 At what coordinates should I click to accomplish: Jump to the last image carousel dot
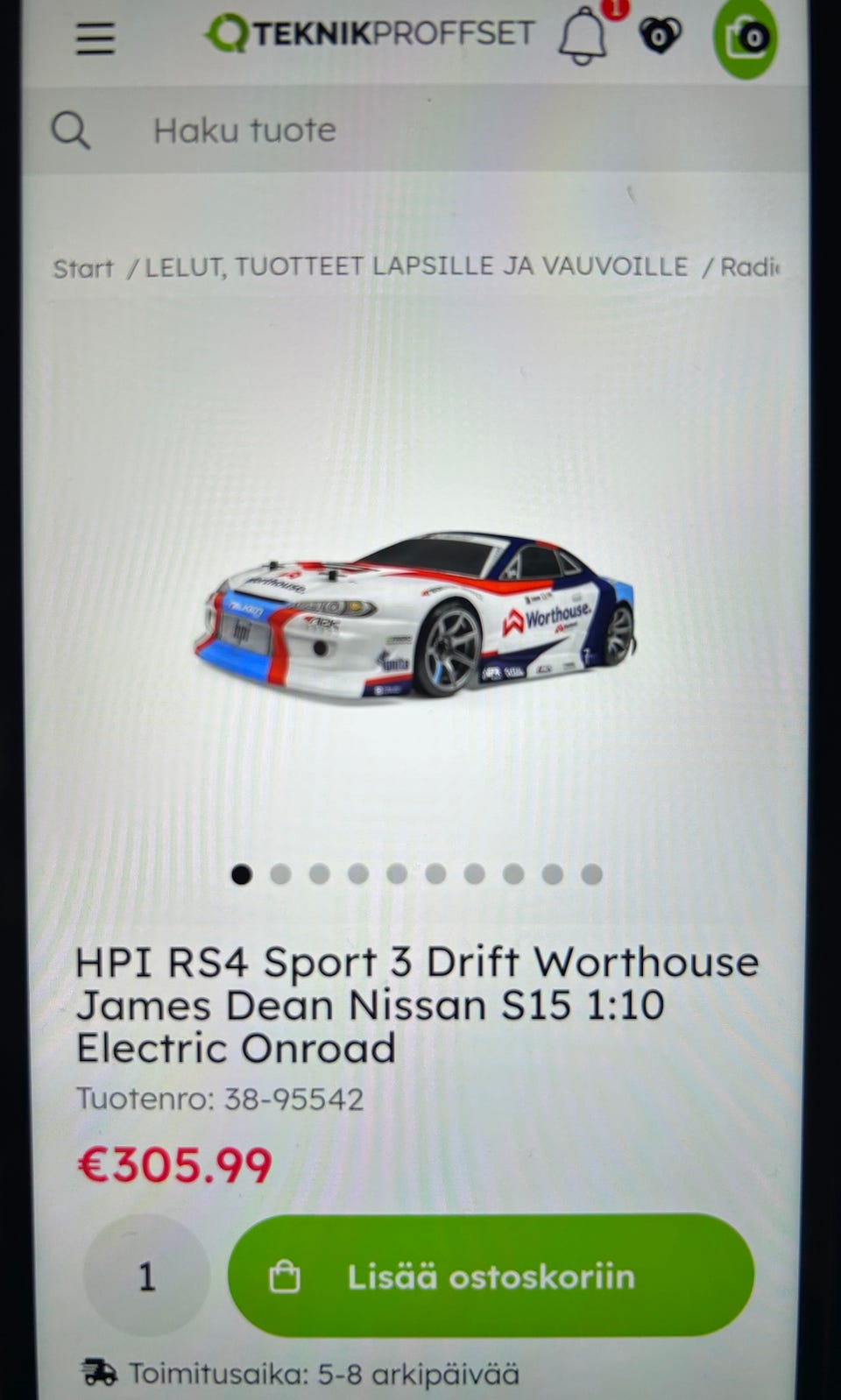click(591, 874)
